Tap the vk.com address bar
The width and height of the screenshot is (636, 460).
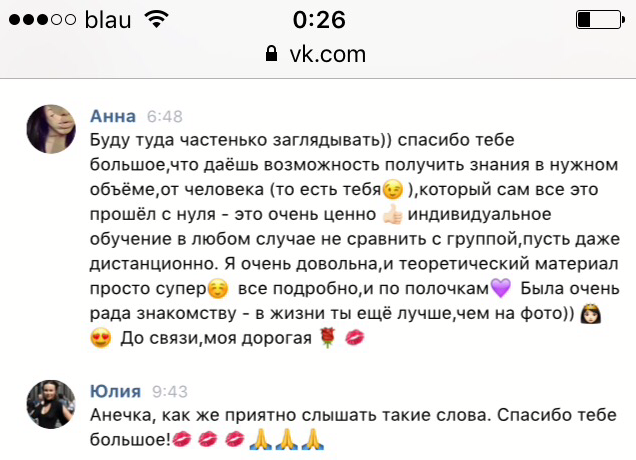(x=318, y=54)
